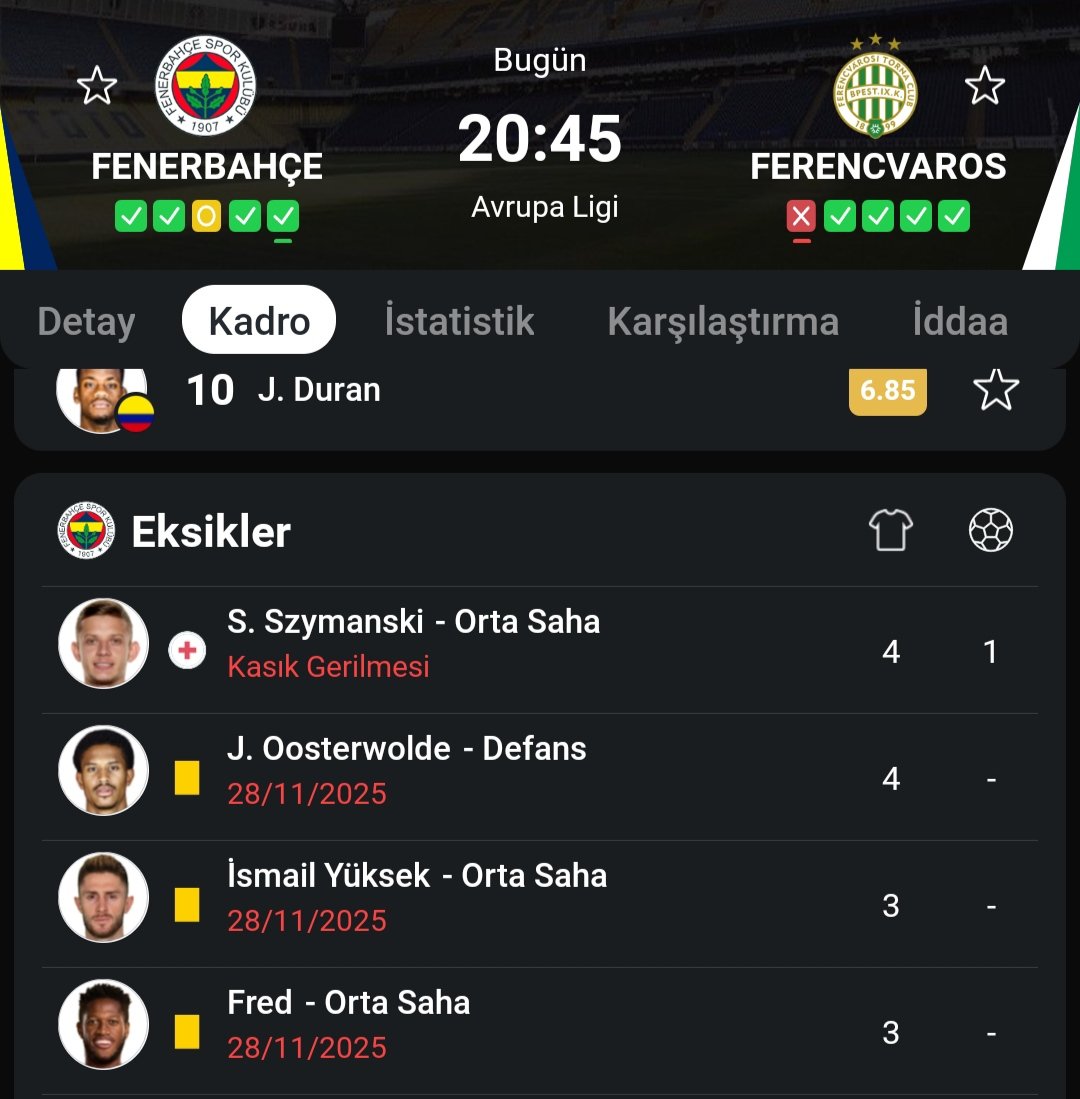The image size is (1080, 1099).
Task: Open Fred's player profile
Action: [x=348, y=1024]
